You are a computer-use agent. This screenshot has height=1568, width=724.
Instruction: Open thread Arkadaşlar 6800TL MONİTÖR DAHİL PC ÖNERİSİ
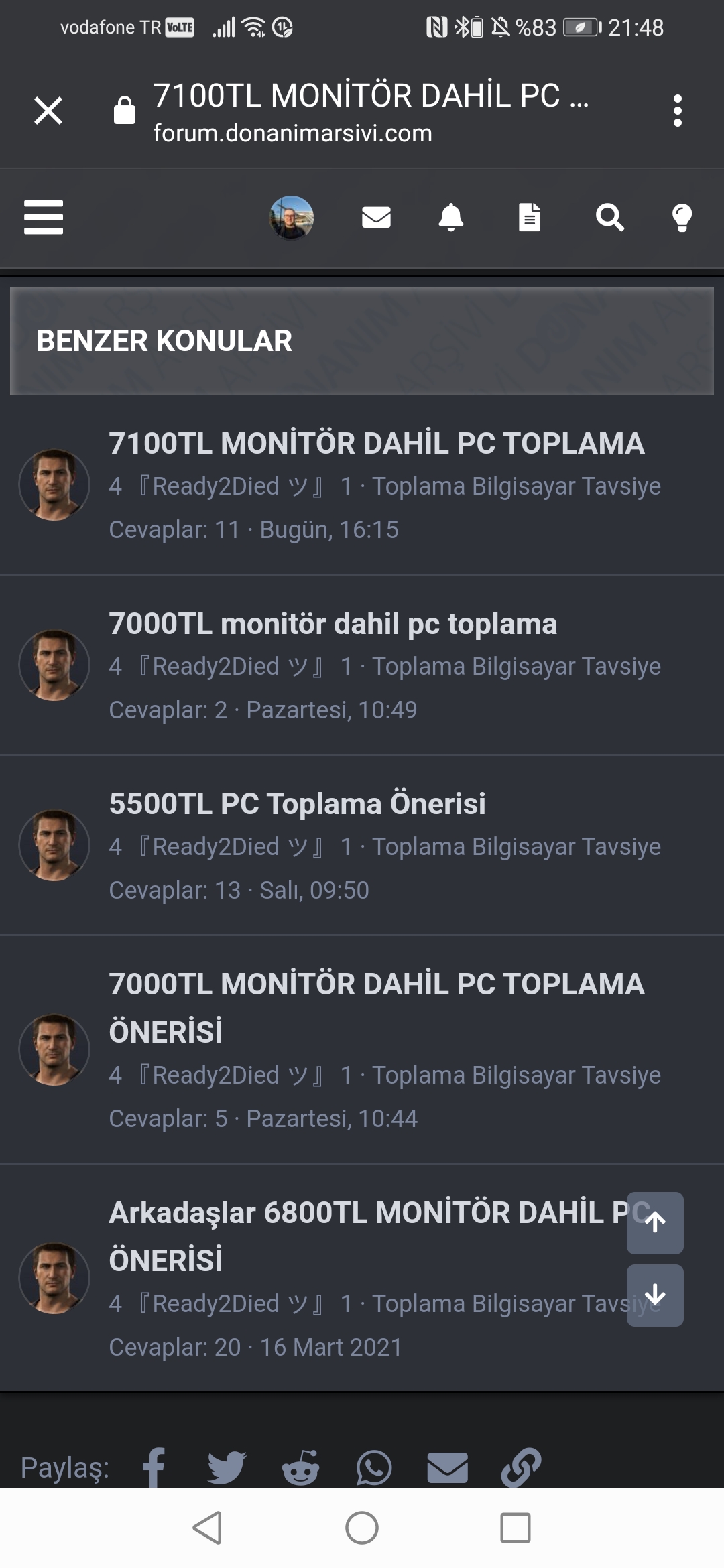[x=362, y=1213]
